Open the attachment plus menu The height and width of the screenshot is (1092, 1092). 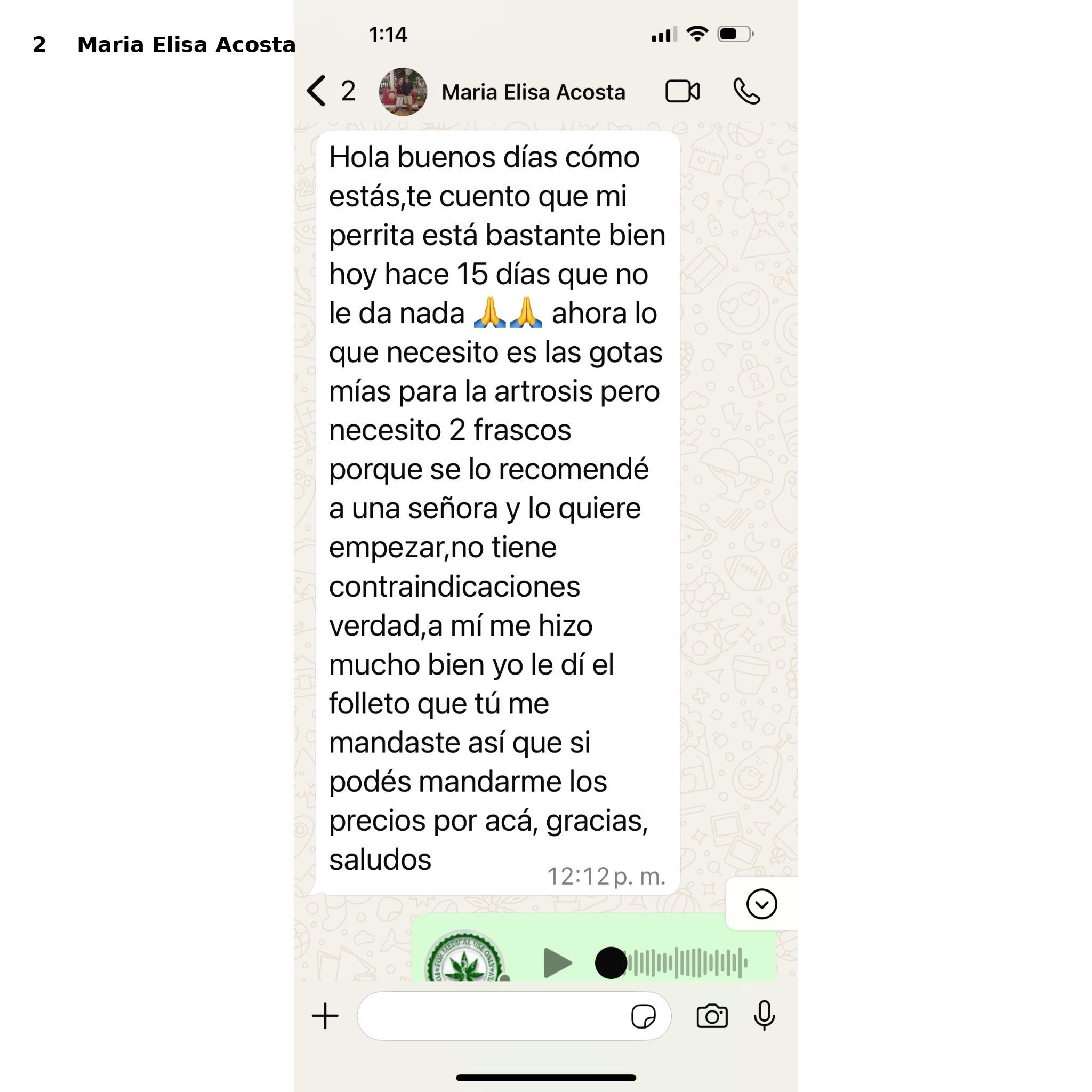(x=325, y=1016)
